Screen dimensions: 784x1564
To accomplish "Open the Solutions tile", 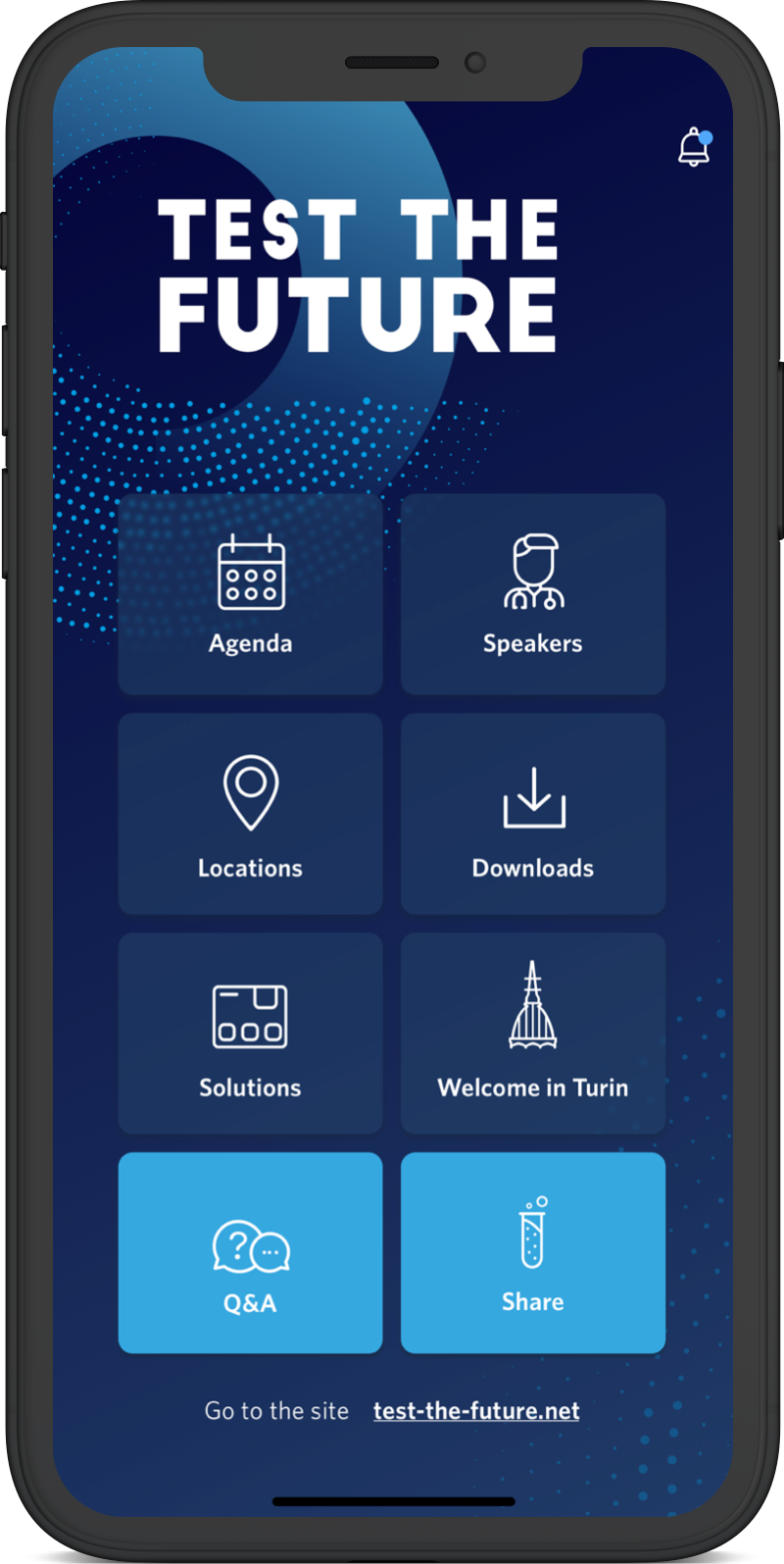I will point(250,1034).
